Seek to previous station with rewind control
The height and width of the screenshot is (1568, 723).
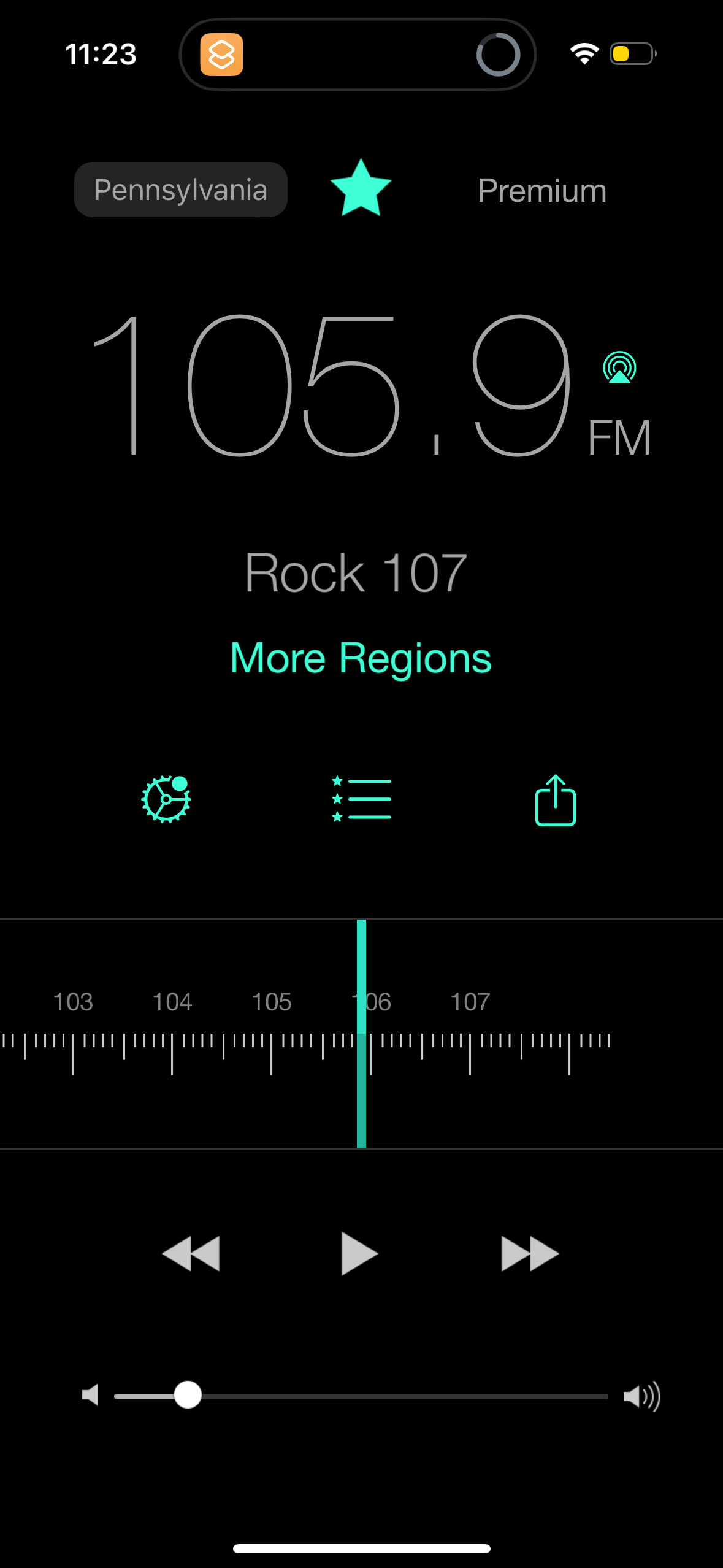point(191,1253)
